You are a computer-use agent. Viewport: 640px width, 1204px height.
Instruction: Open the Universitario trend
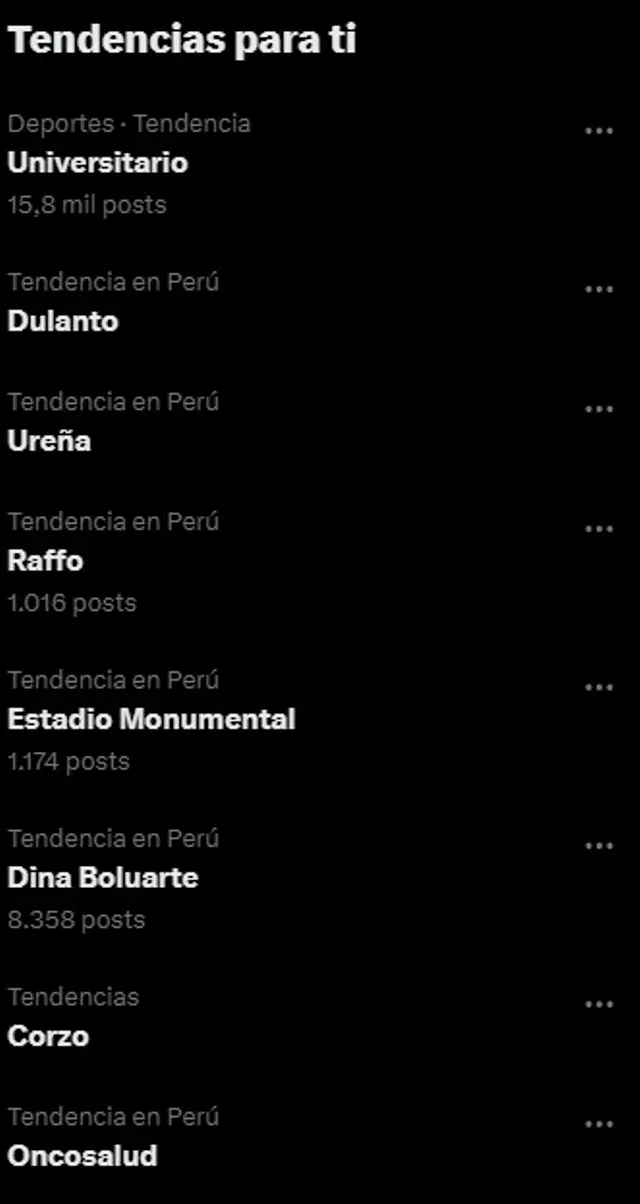(97, 163)
